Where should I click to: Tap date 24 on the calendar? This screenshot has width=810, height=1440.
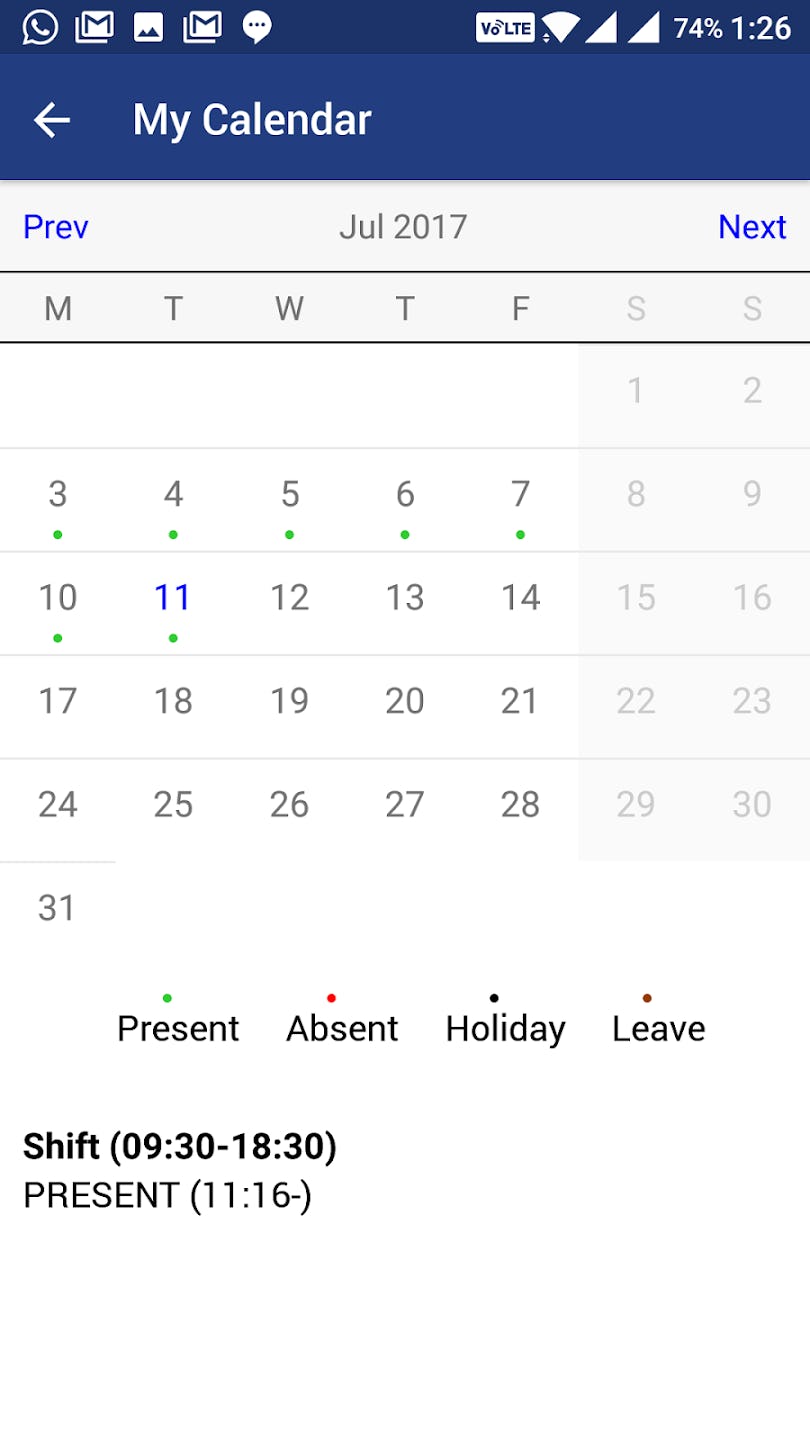pos(58,805)
